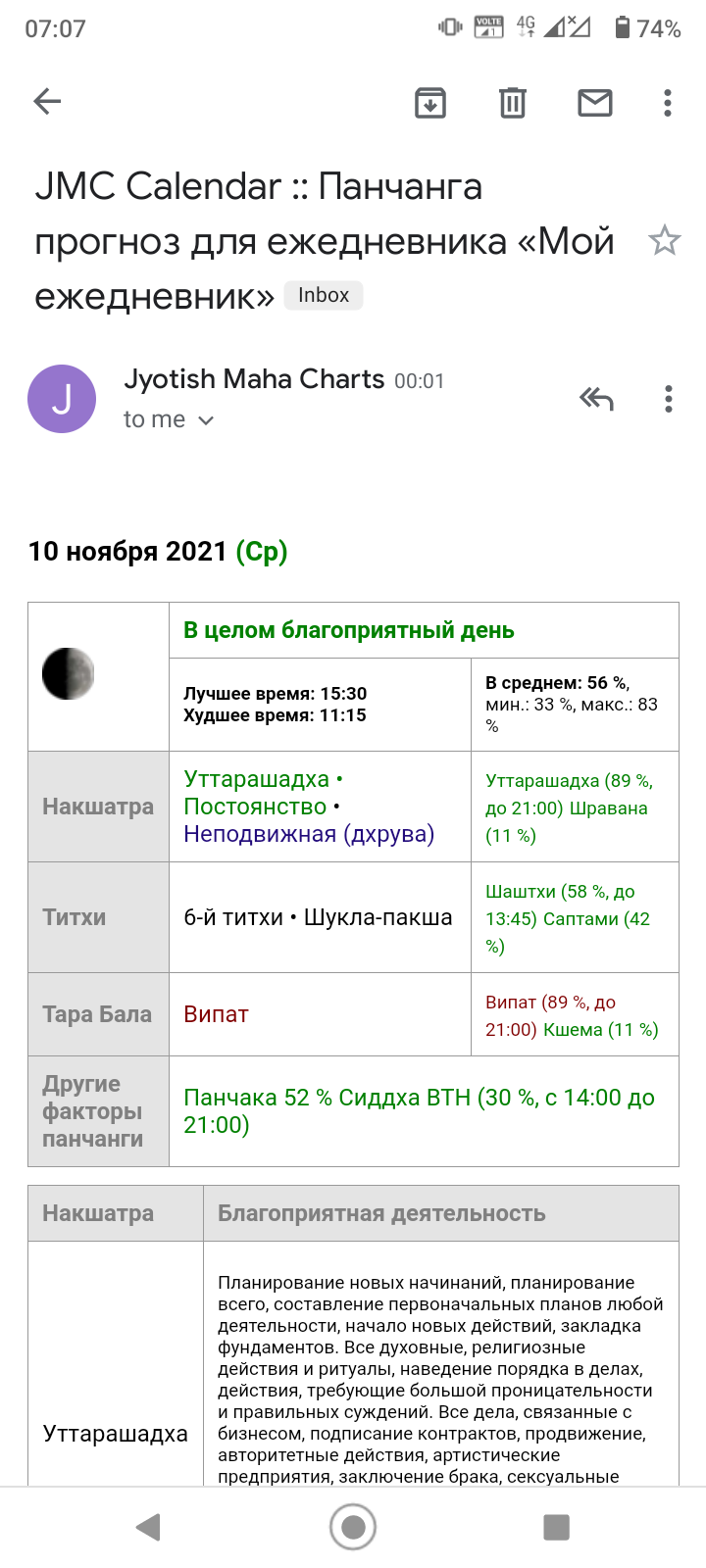Archive this email

pos(430,102)
